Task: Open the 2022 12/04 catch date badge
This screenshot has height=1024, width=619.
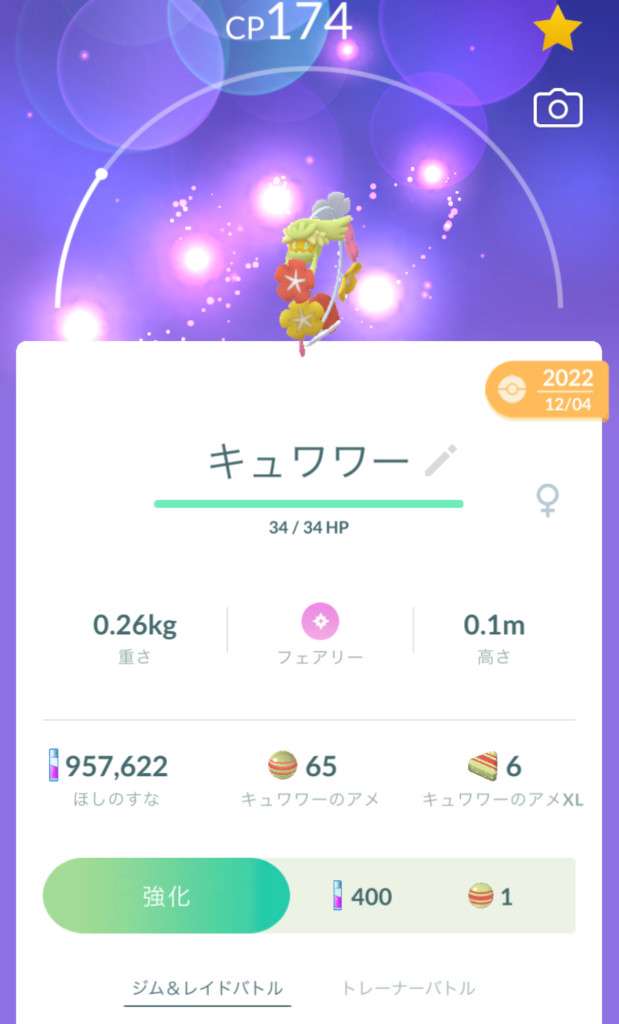Action: (x=548, y=390)
